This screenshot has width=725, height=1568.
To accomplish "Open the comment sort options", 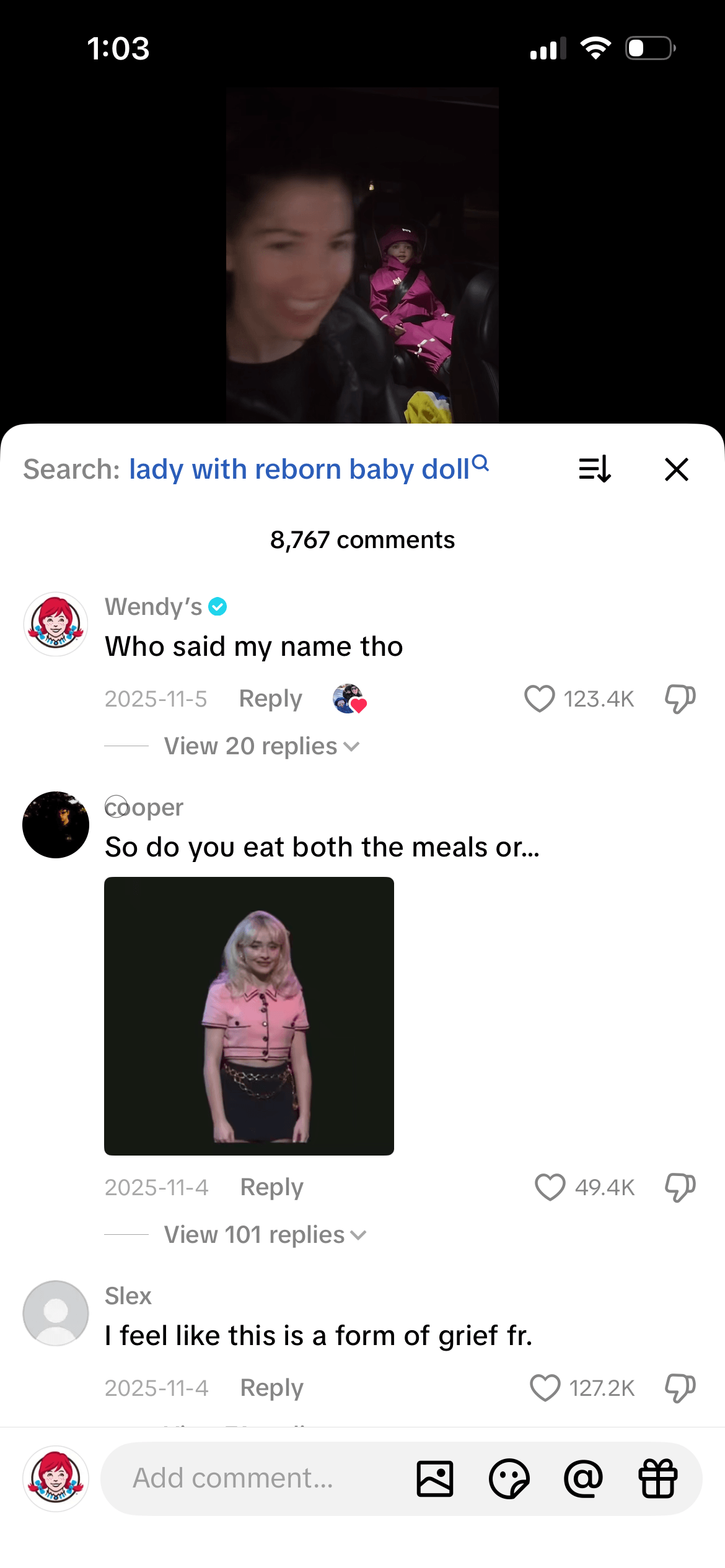I will (x=594, y=469).
